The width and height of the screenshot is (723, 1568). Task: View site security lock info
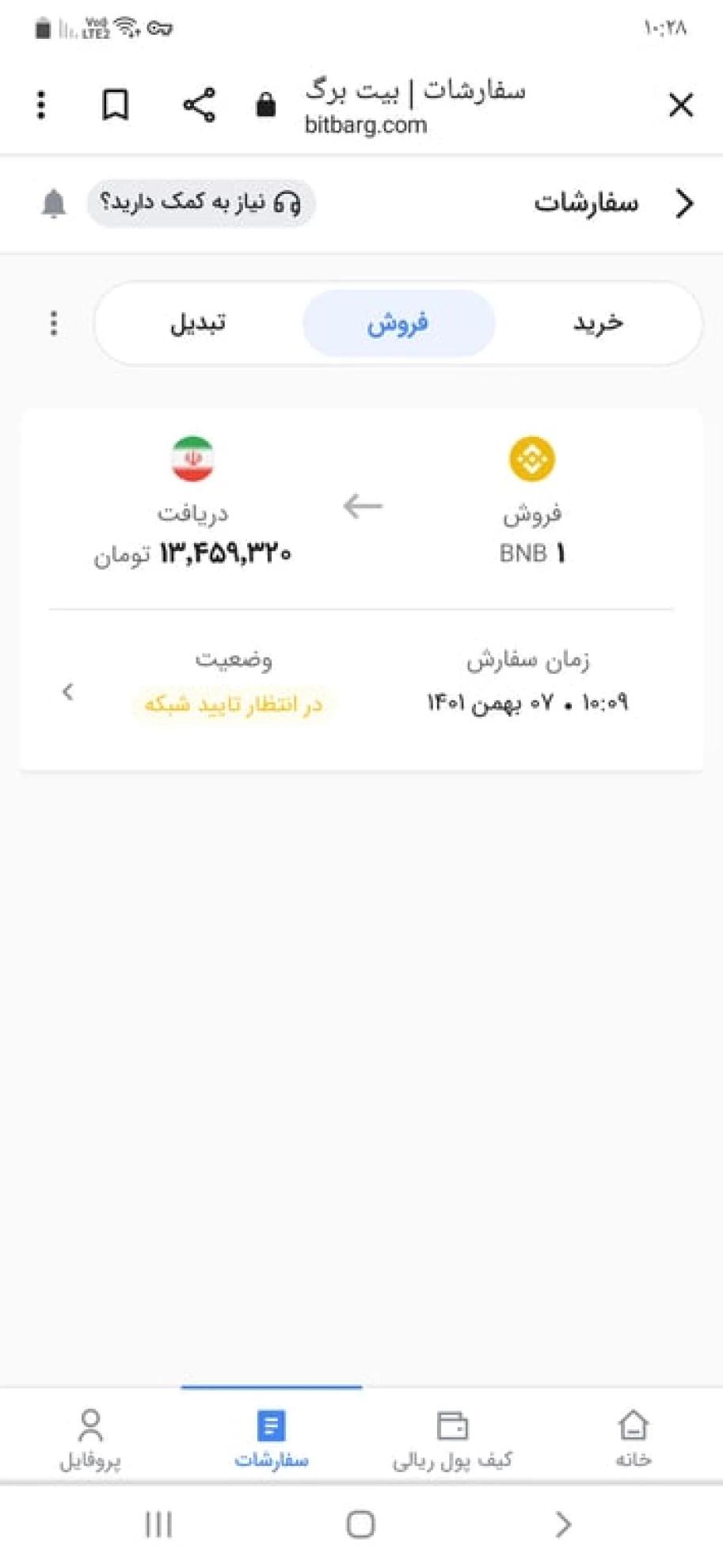tap(266, 105)
